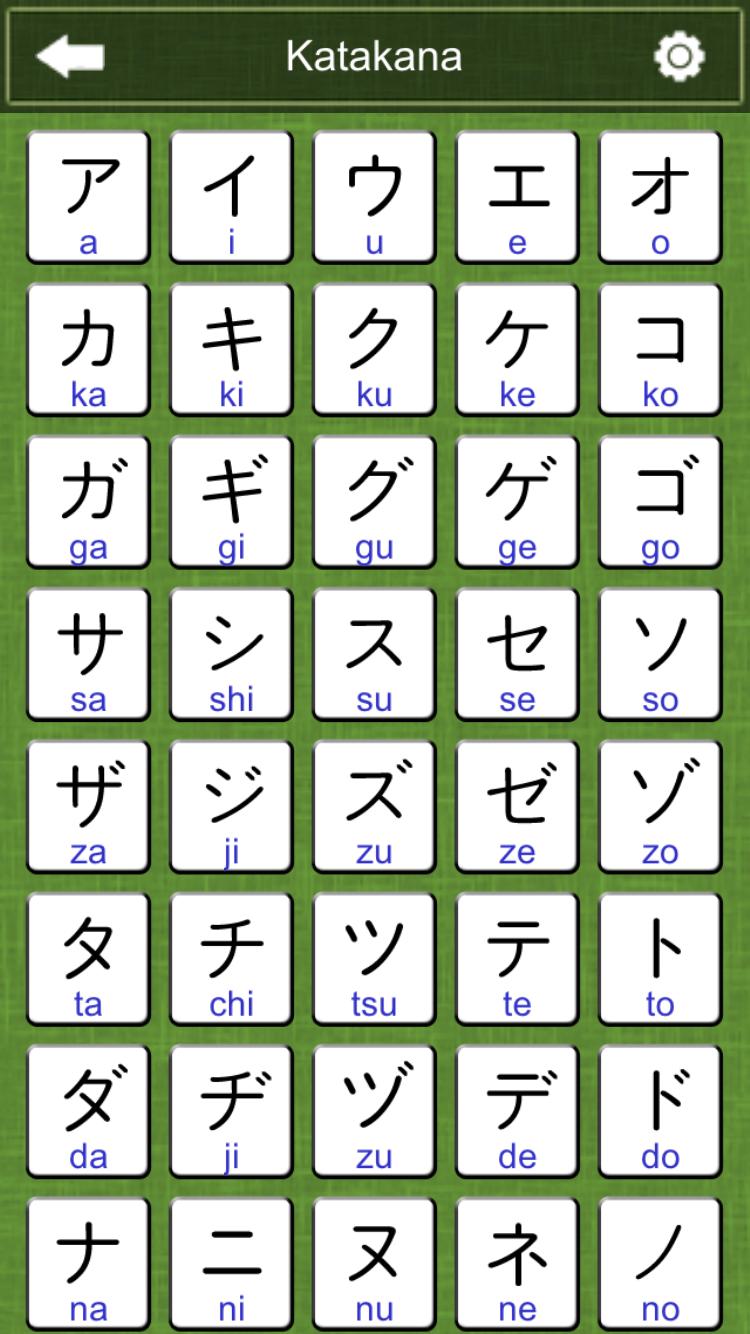This screenshot has height=1334, width=750.
Task: Select the 'zo' katakana tile
Action: coord(660,805)
